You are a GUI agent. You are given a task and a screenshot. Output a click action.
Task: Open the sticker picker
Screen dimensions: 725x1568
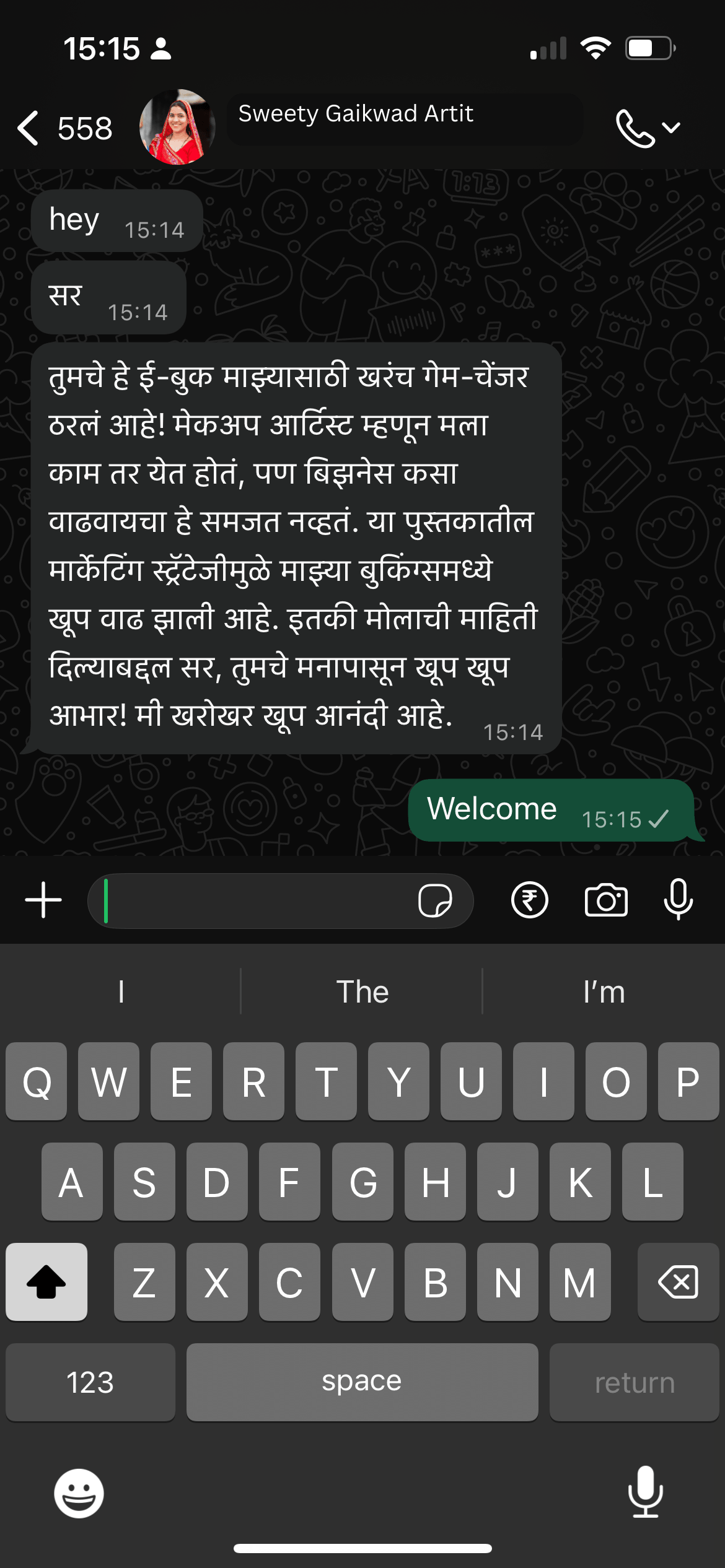pos(435,900)
